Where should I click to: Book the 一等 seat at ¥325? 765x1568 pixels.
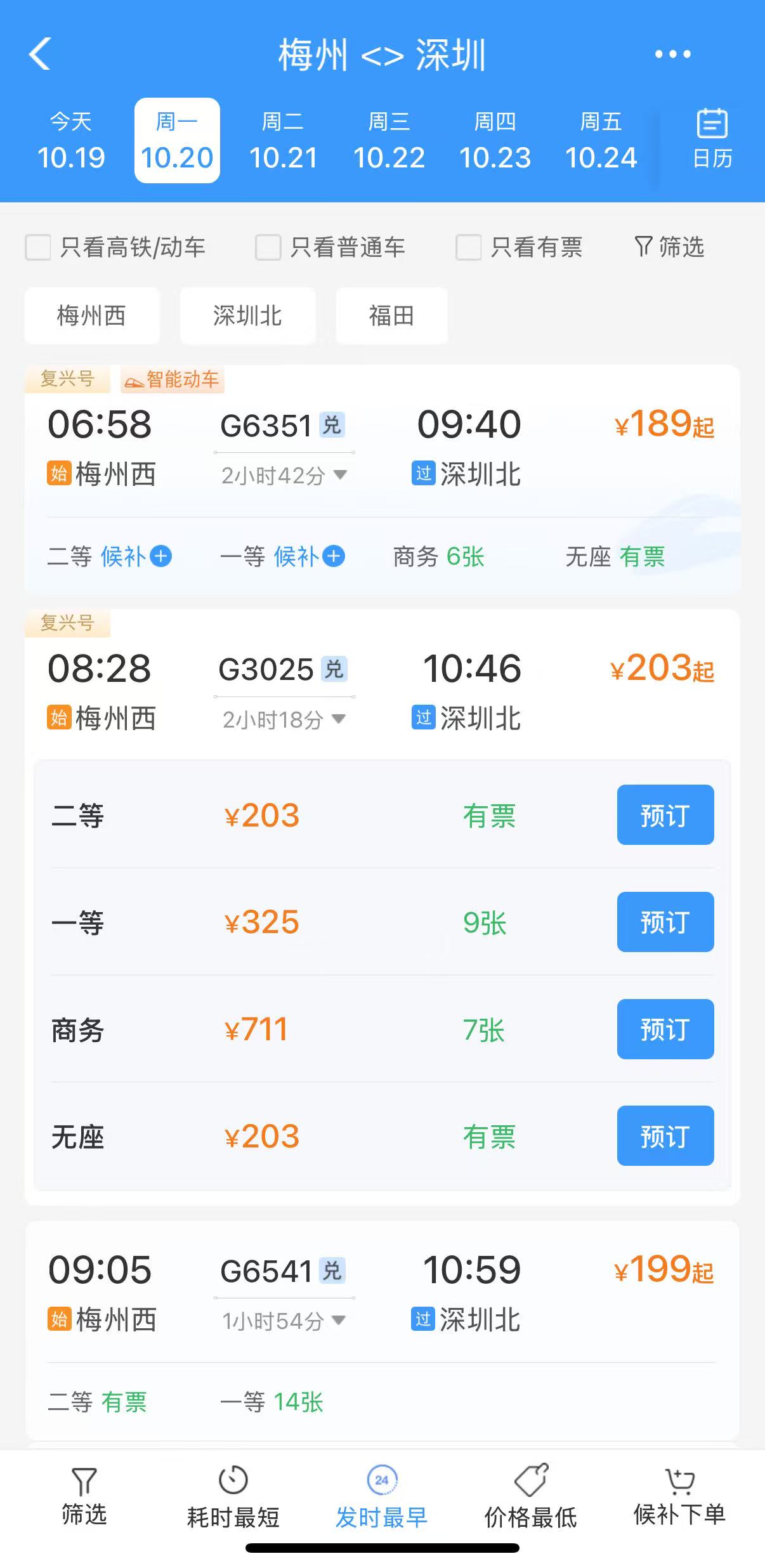click(x=665, y=922)
